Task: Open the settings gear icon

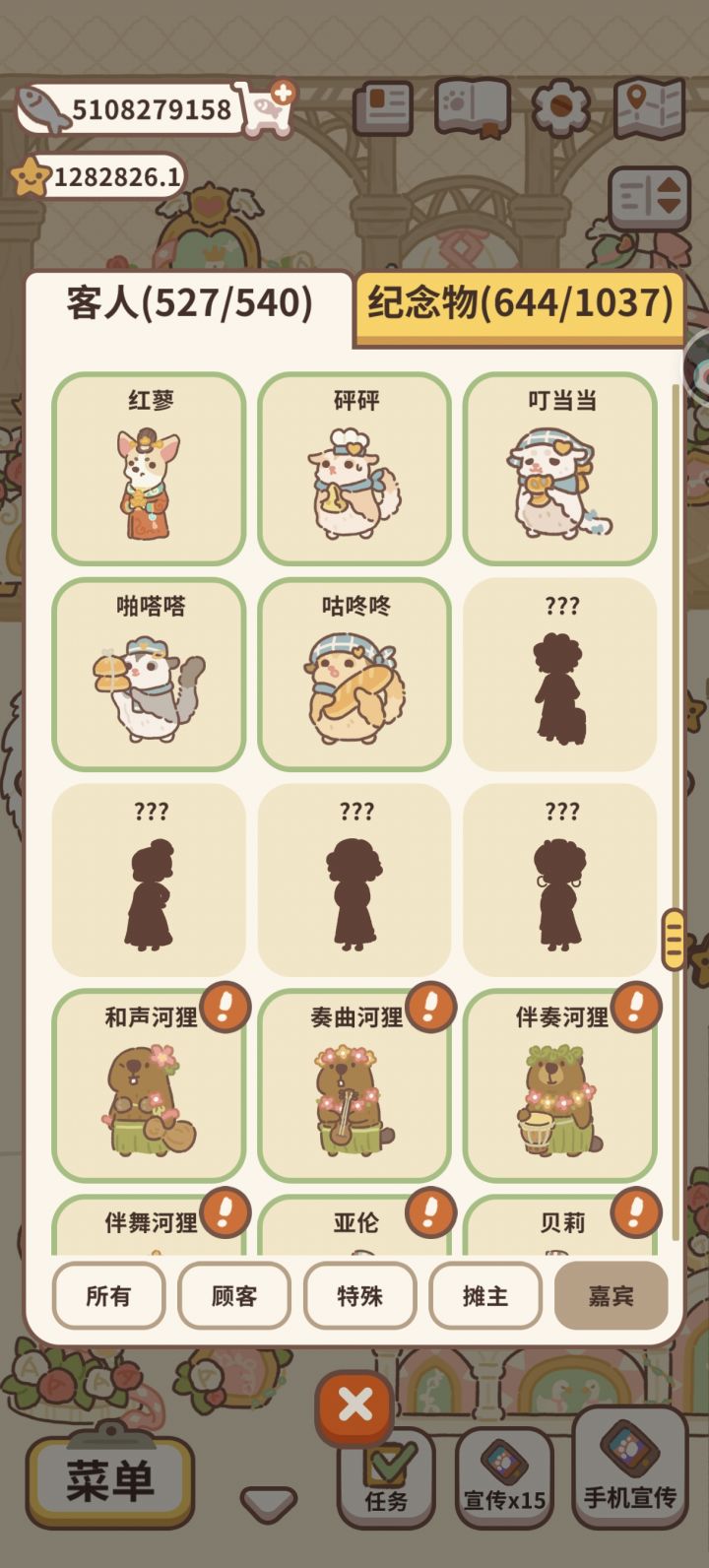Action: click(561, 111)
